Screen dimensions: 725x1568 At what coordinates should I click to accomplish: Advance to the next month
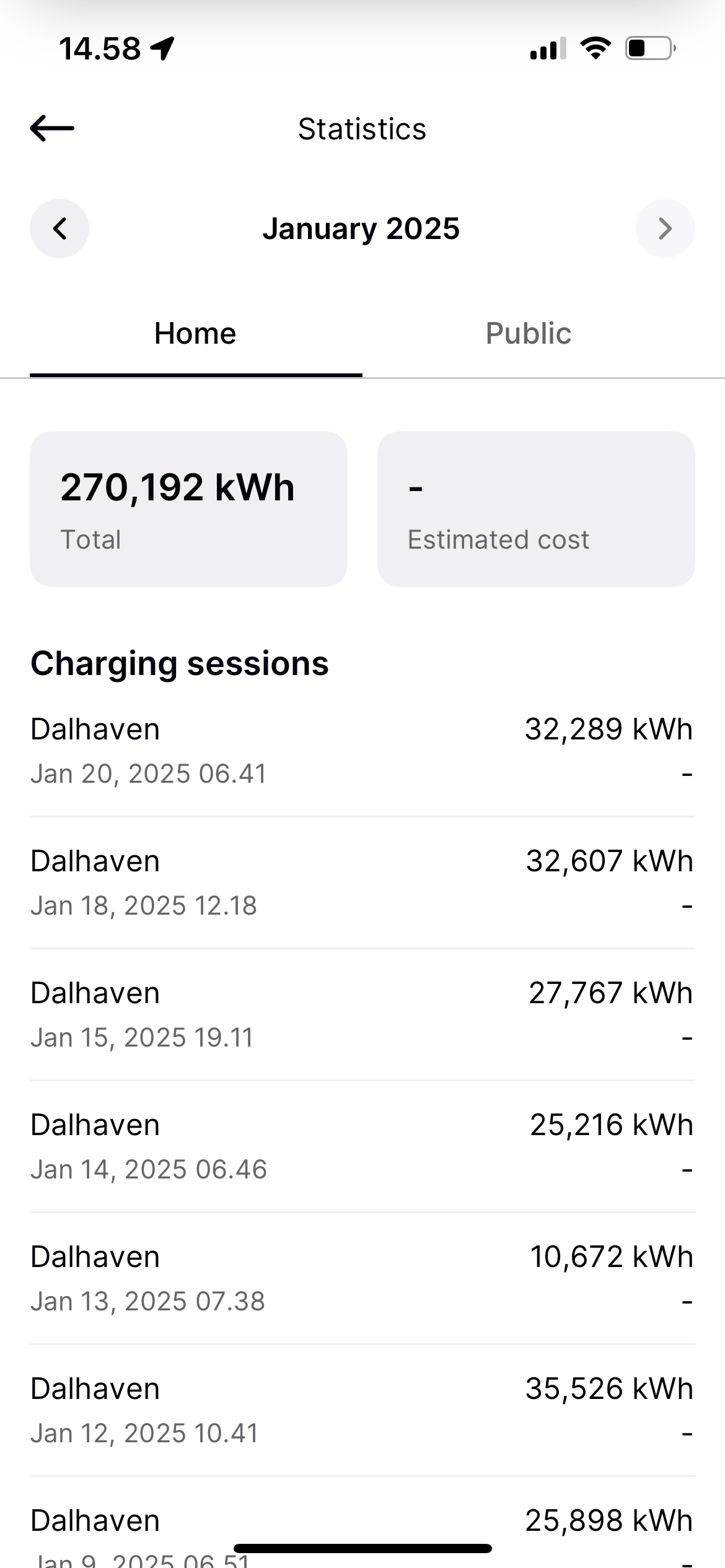point(665,229)
